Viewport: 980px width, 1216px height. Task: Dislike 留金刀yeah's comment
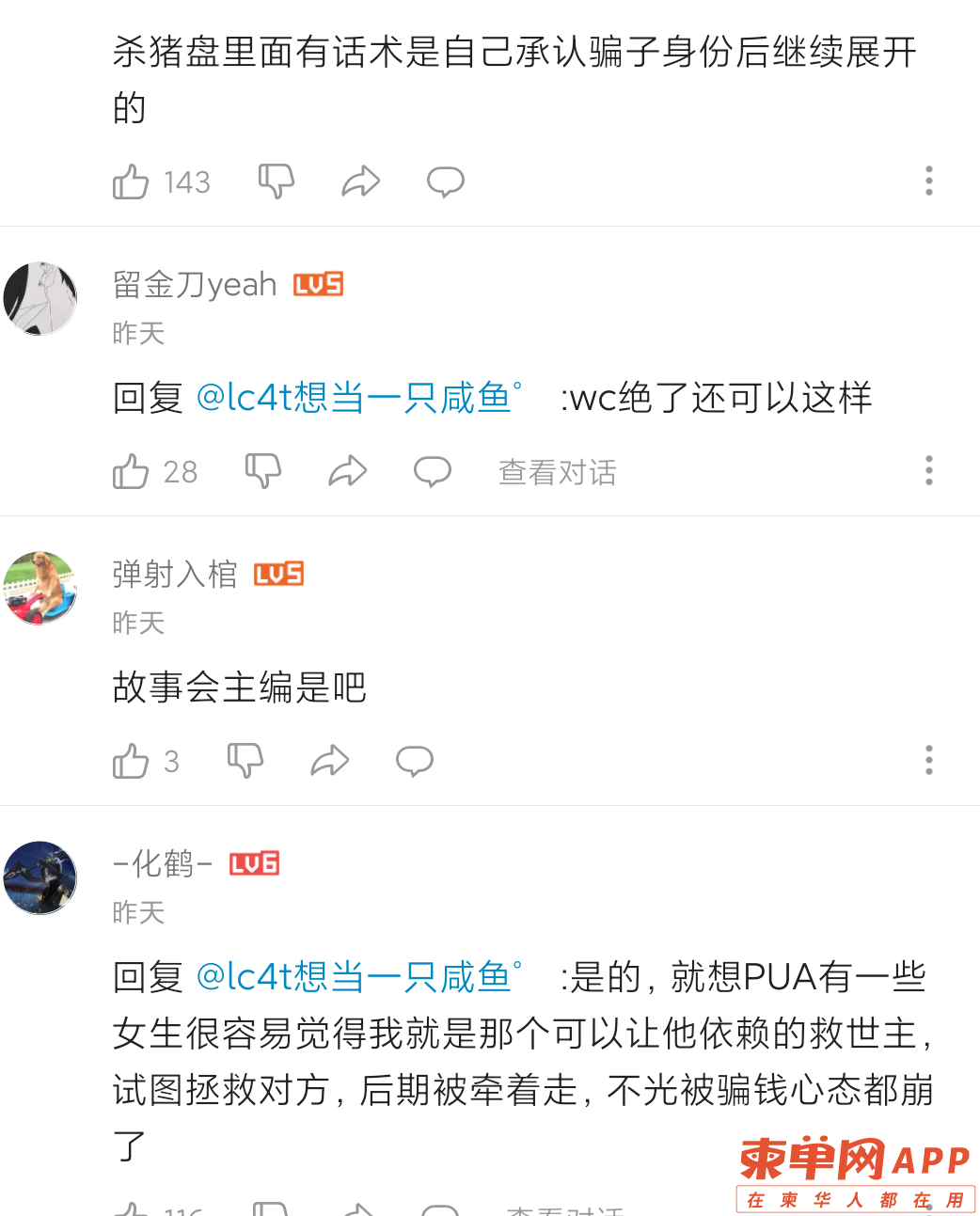click(263, 471)
